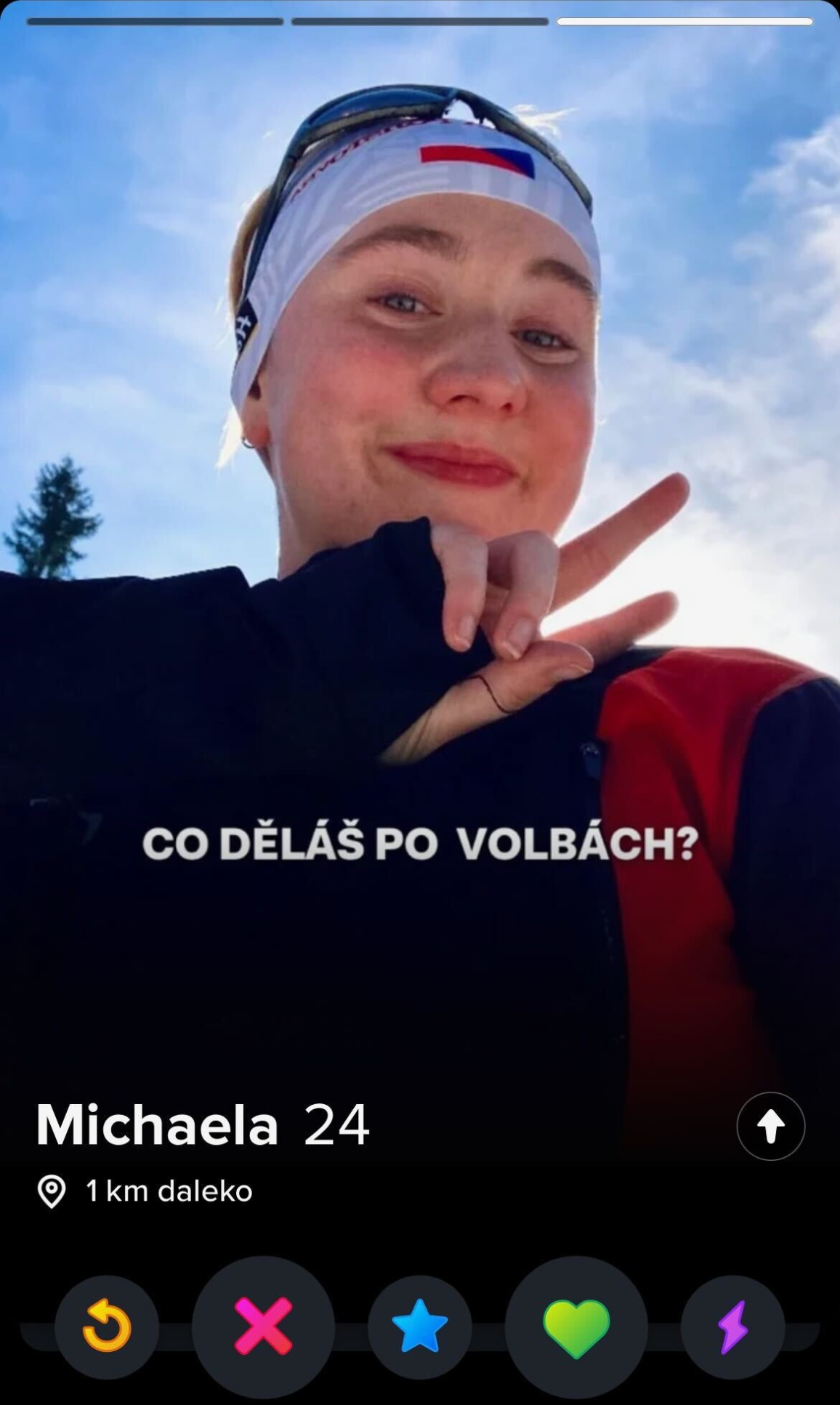Reject Michaela with the pink X

(x=263, y=1327)
